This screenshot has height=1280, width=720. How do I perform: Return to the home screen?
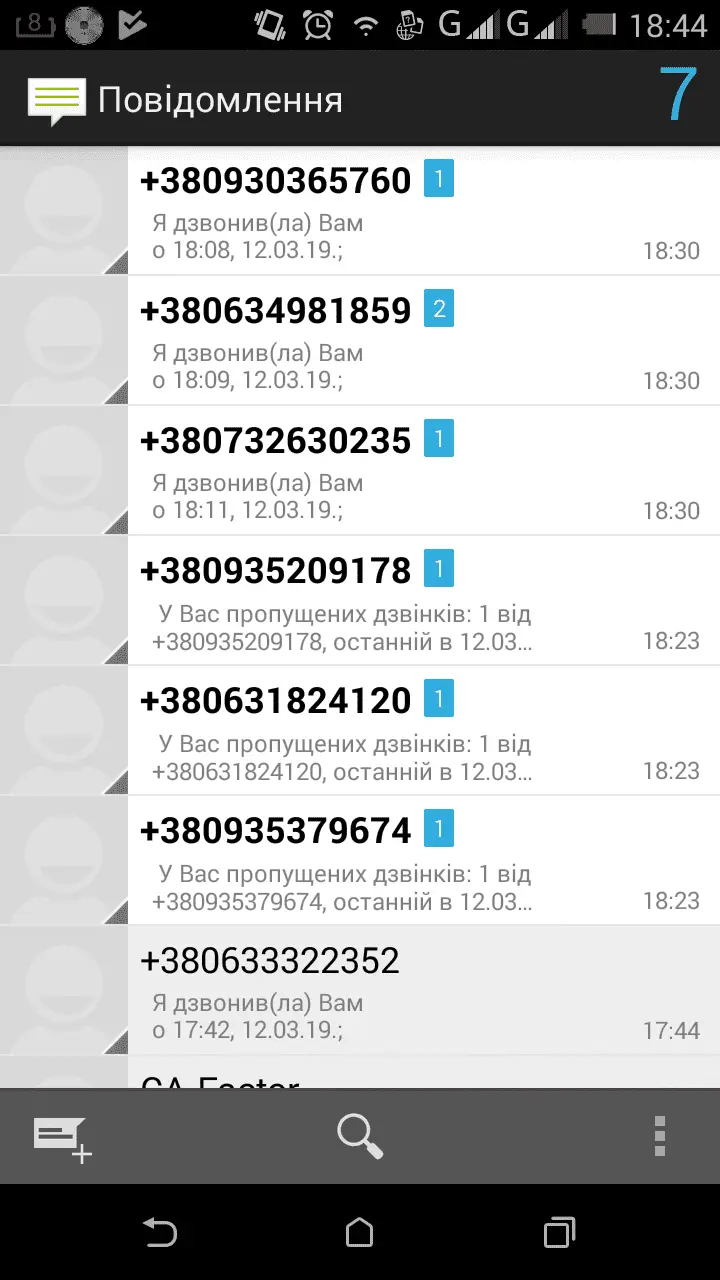[360, 1232]
